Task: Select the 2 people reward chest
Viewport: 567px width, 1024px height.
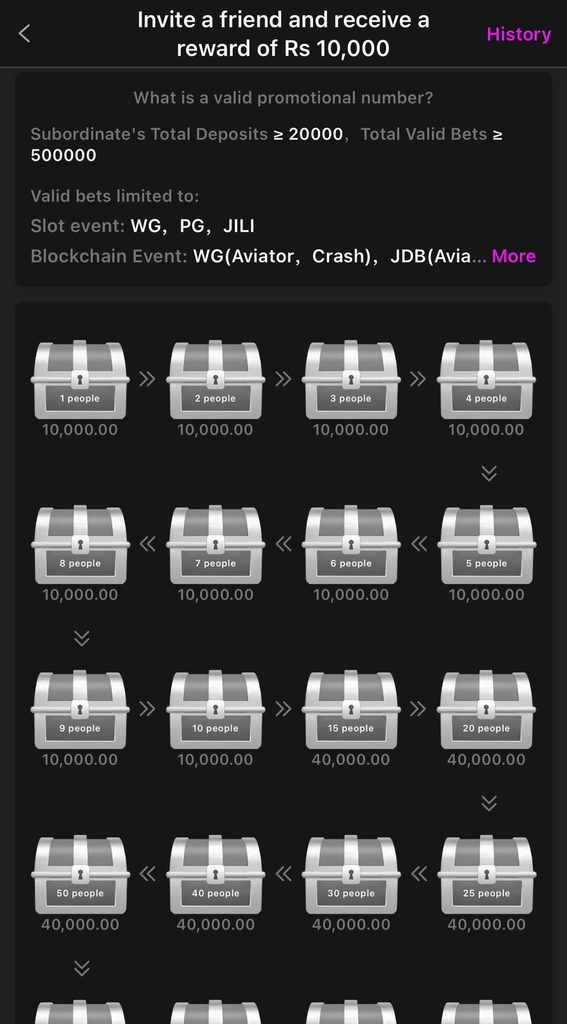Action: 216,380
